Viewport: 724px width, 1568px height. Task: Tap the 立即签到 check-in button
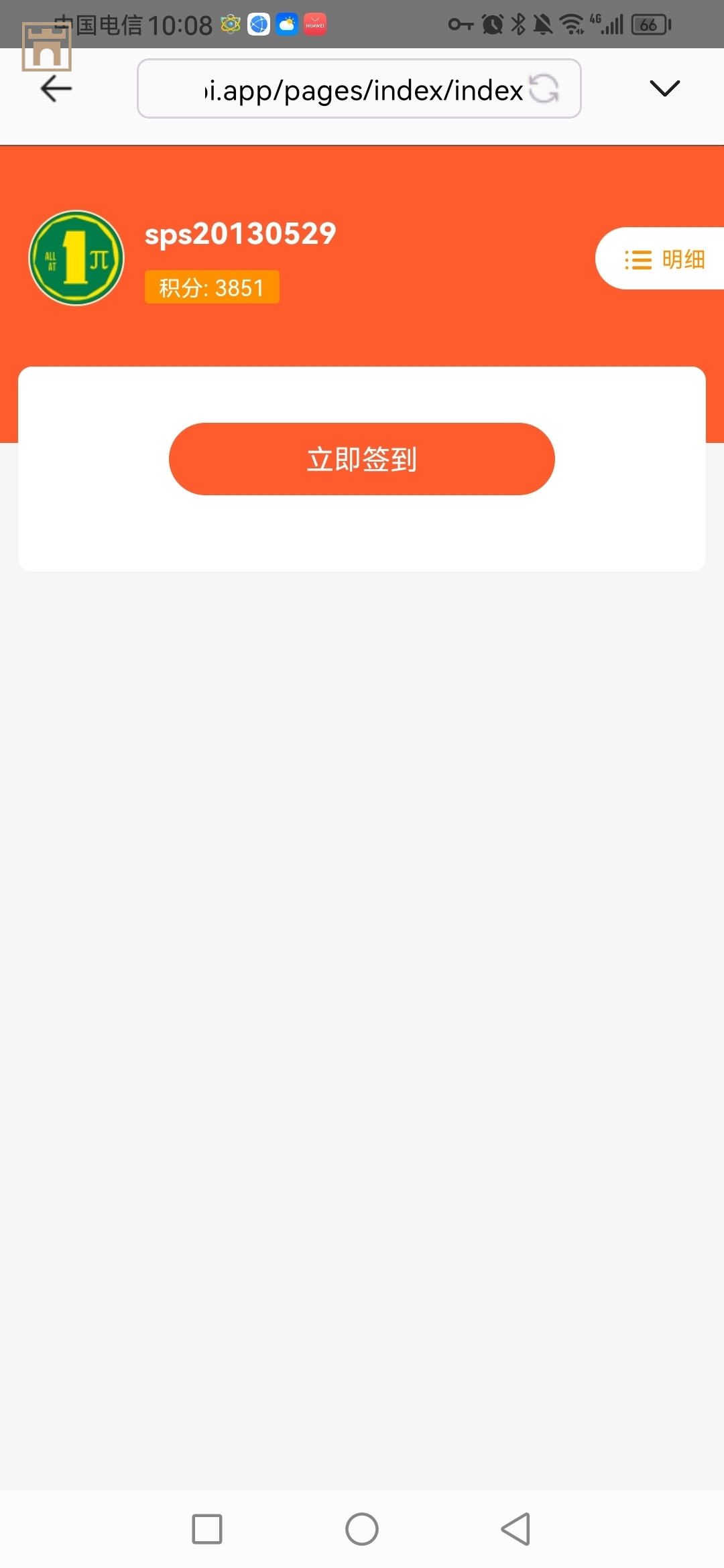(x=361, y=459)
